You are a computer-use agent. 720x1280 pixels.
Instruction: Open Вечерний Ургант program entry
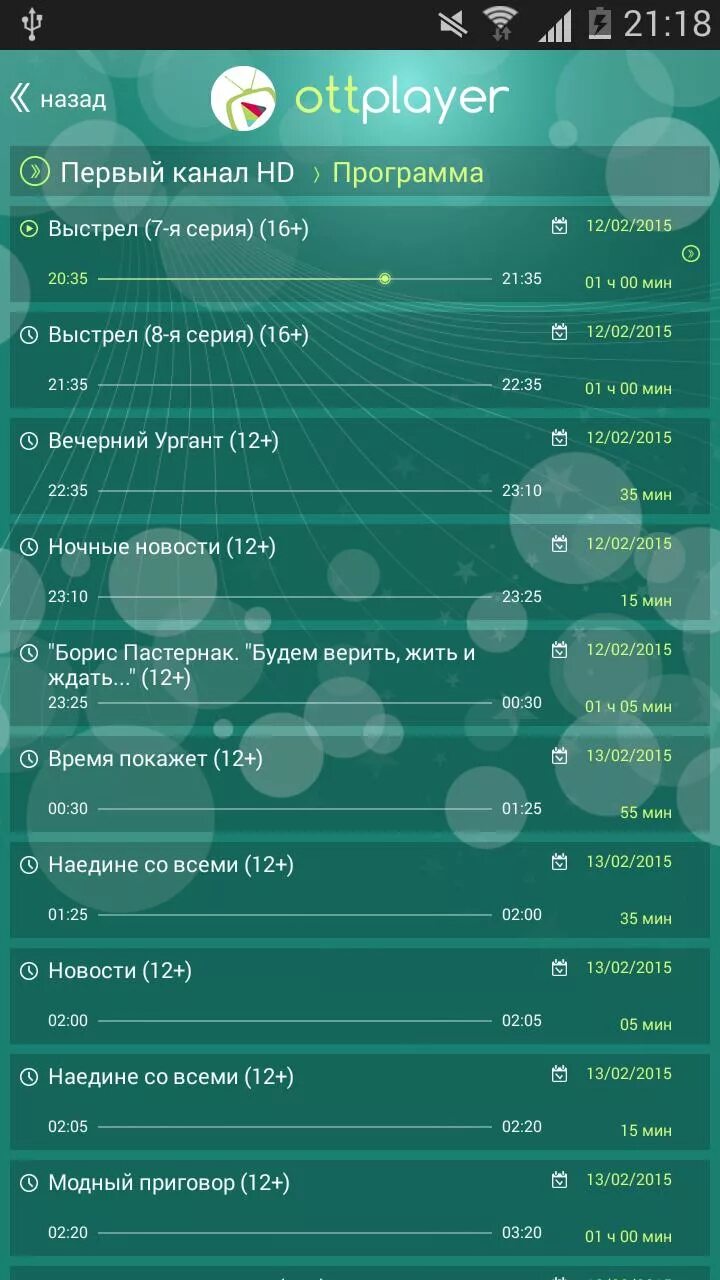[360, 466]
